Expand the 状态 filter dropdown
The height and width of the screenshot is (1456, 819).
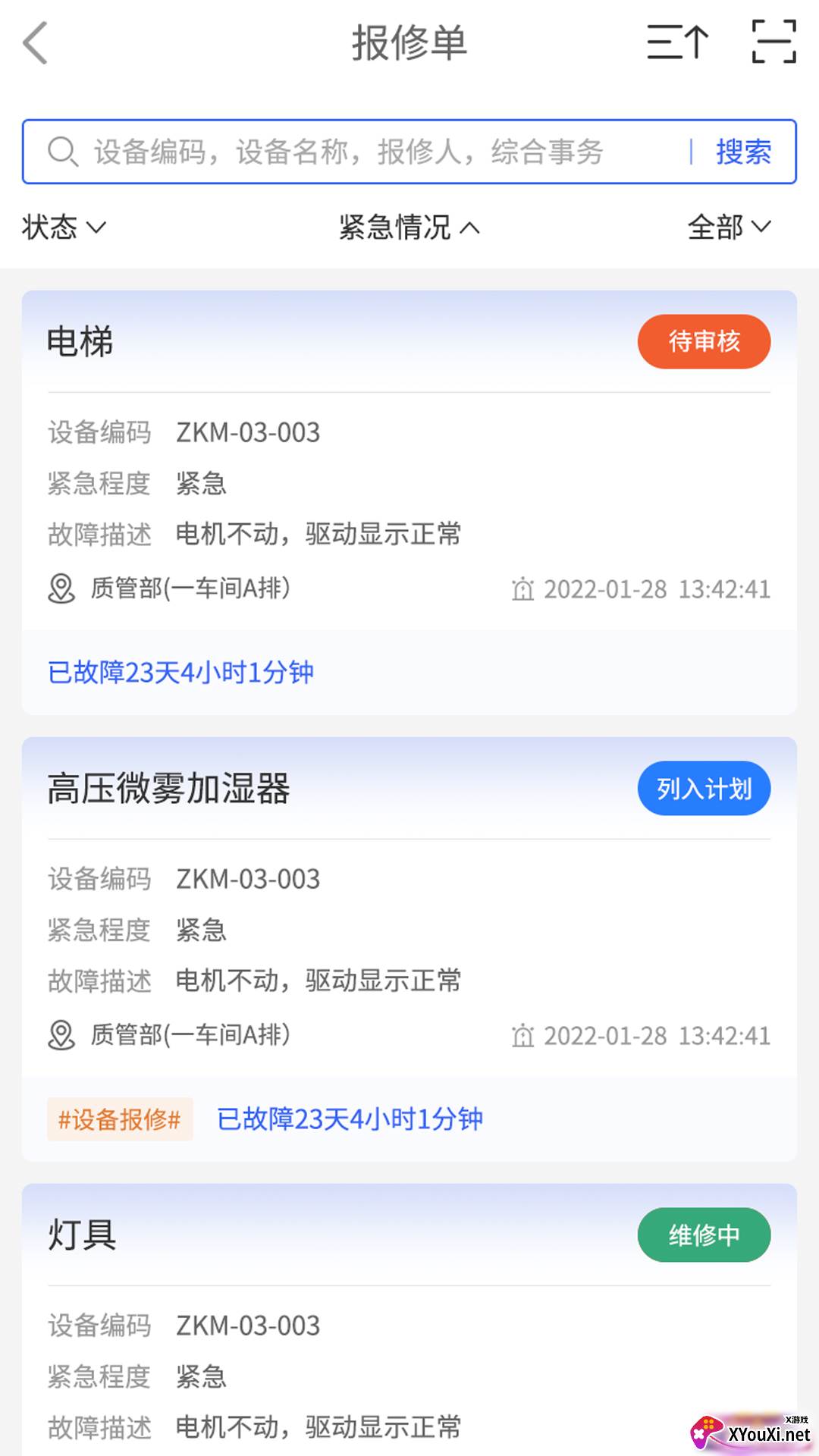(64, 227)
